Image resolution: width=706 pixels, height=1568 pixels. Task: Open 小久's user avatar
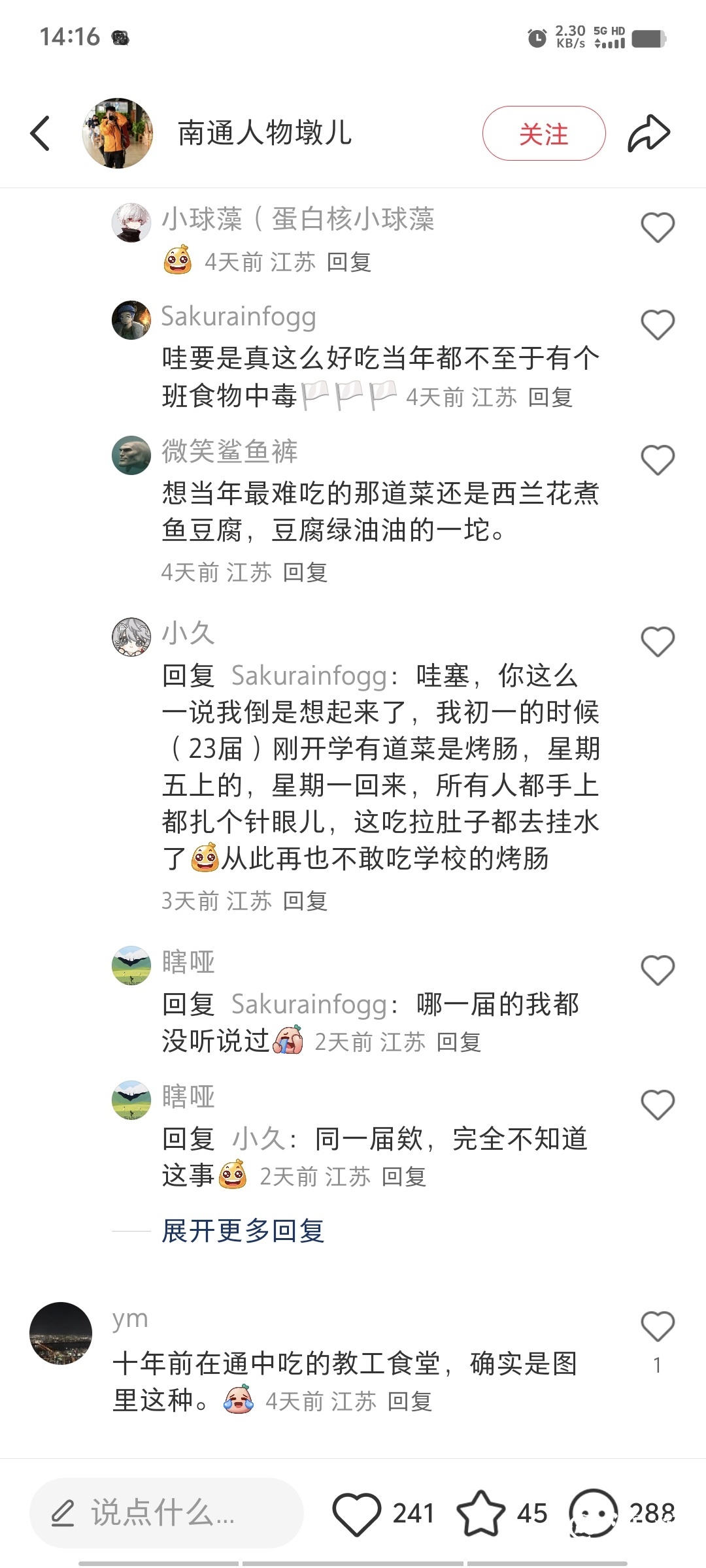pos(131,637)
